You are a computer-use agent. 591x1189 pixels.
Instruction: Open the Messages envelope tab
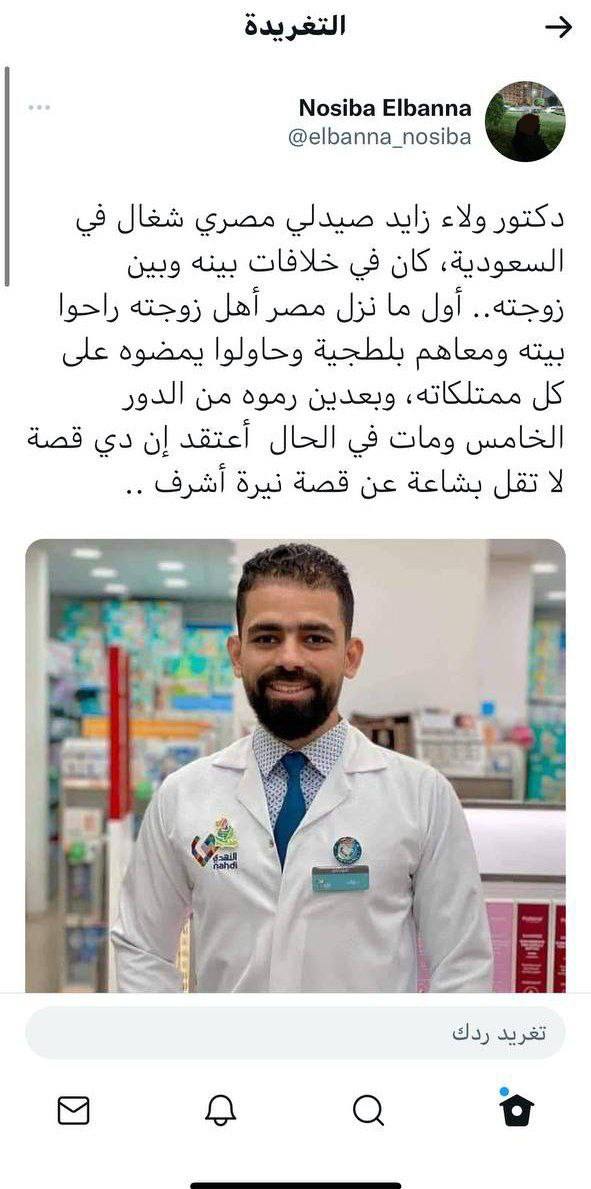(74, 1111)
